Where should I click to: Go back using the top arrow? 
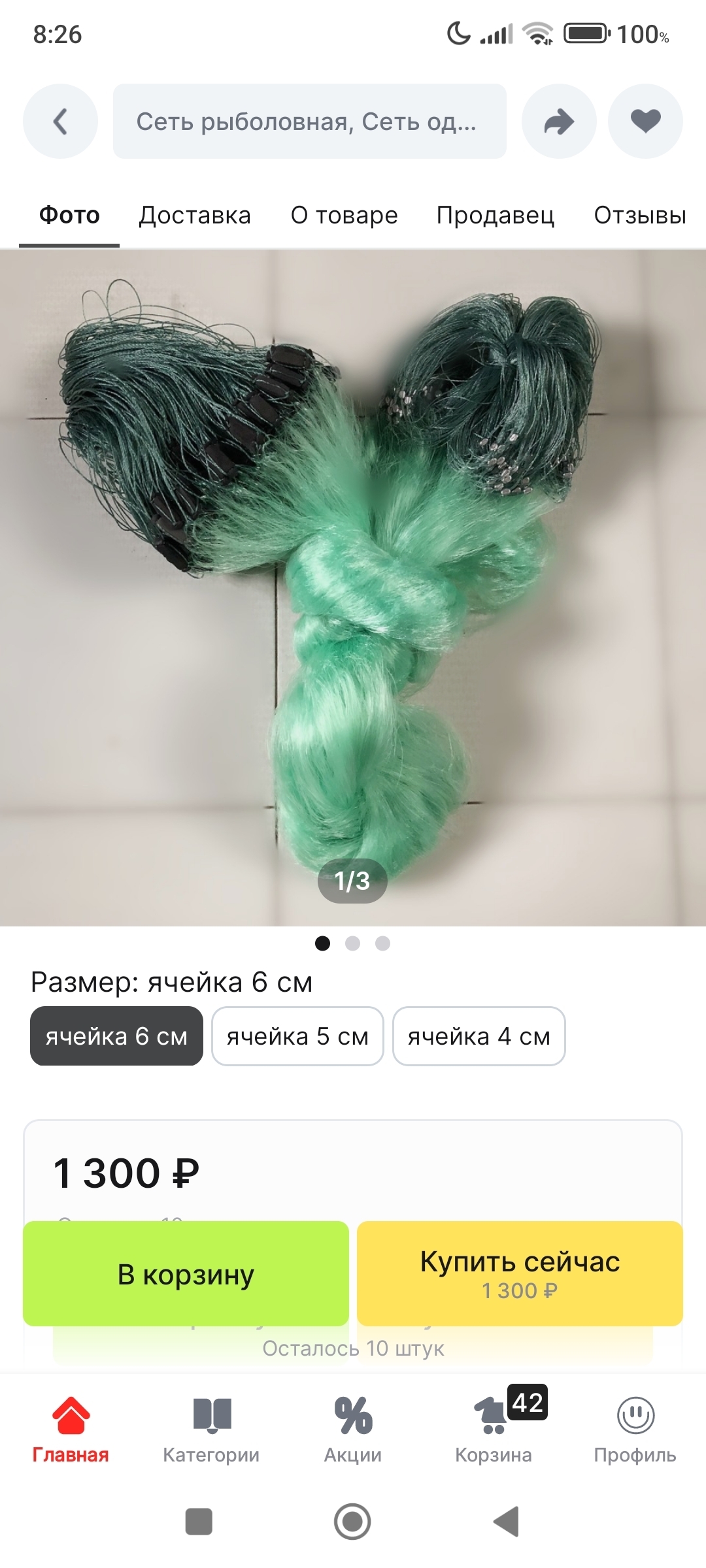60,122
